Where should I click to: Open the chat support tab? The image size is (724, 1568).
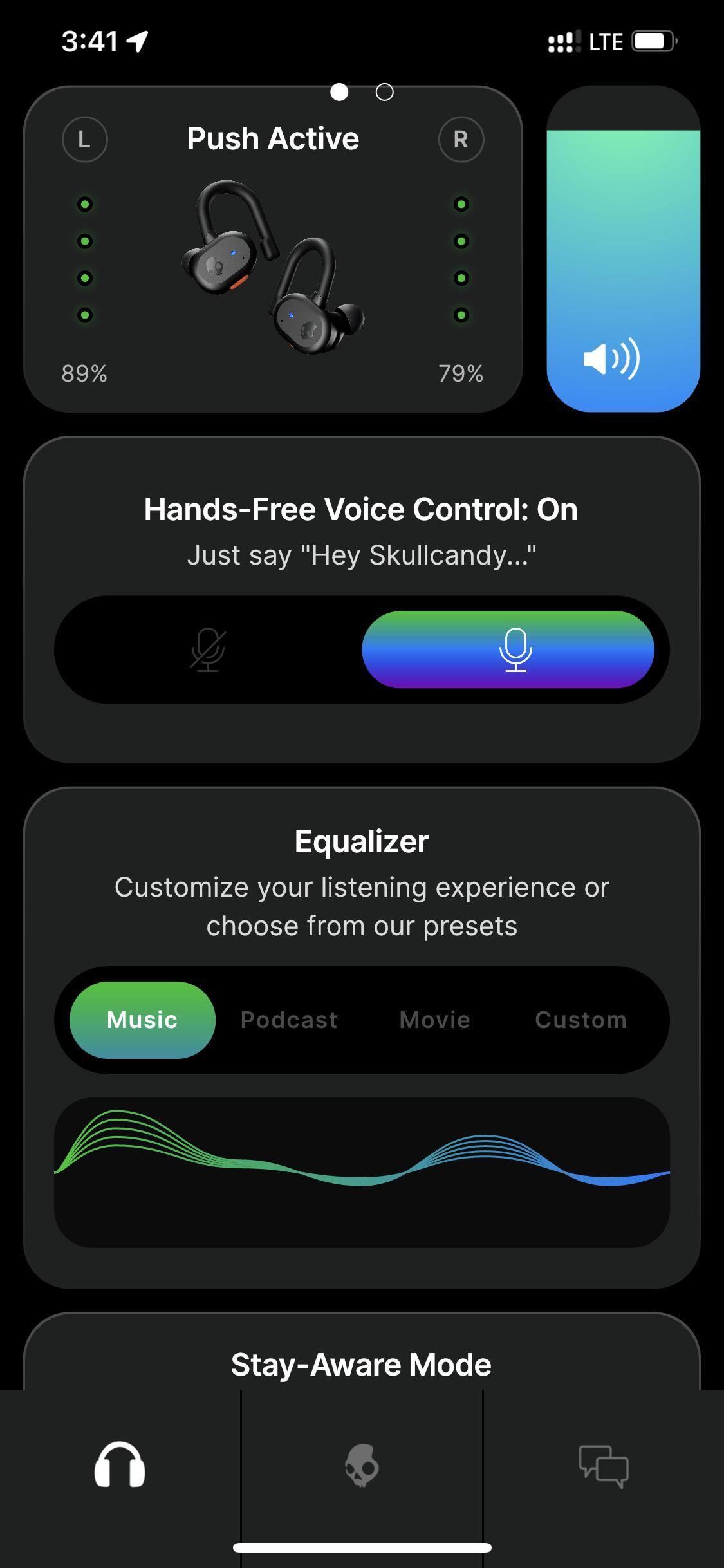tap(603, 1466)
